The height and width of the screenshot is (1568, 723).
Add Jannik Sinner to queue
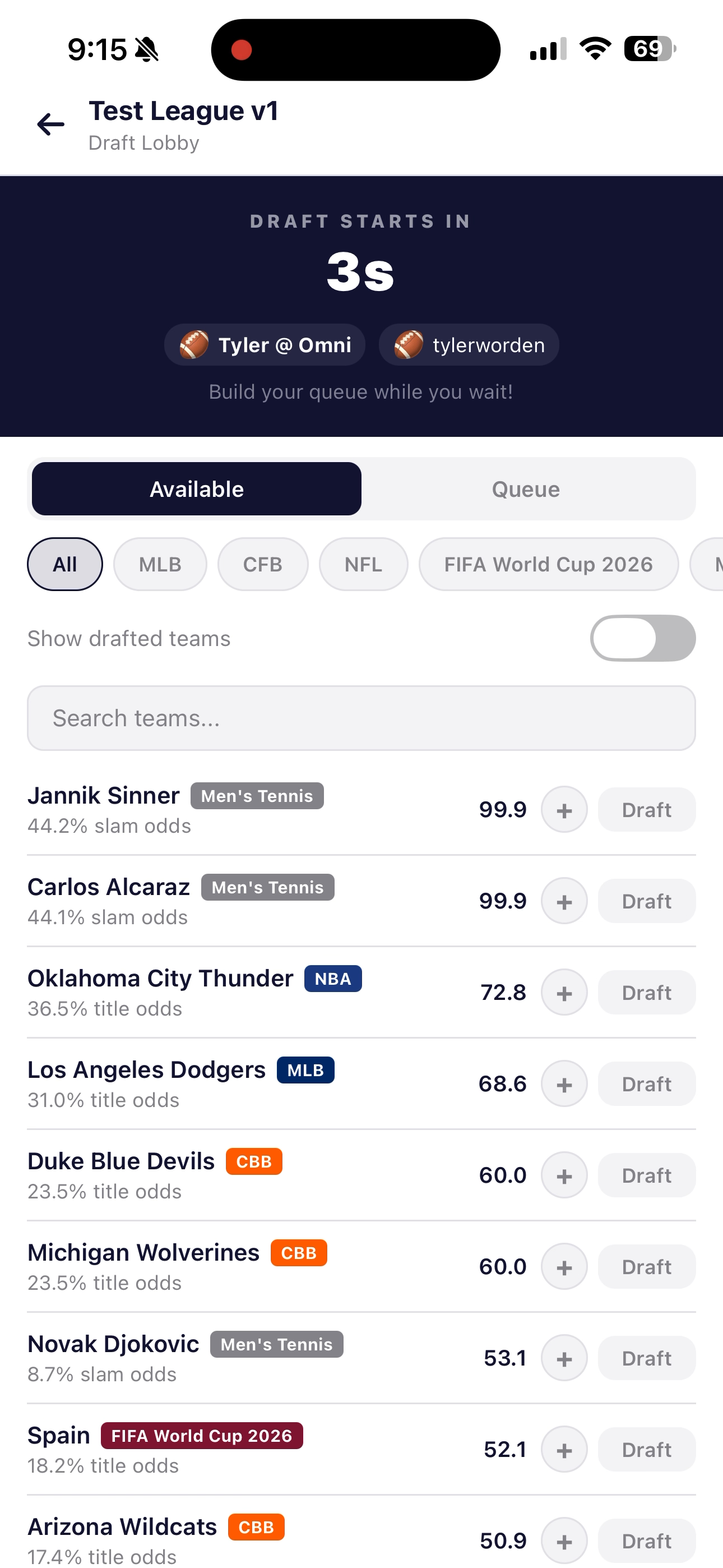click(x=564, y=810)
